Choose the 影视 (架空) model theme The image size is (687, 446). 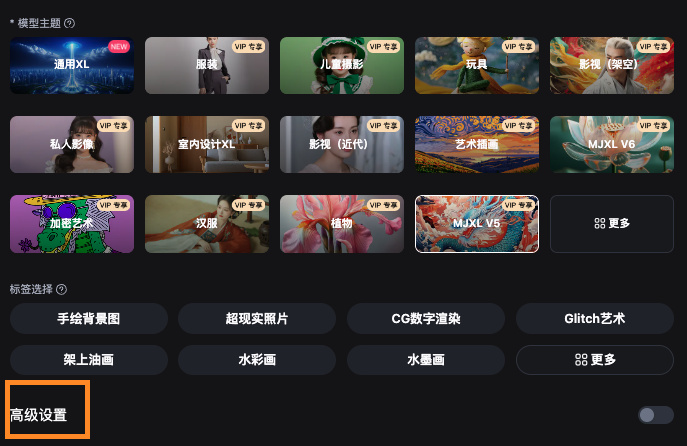pos(612,65)
